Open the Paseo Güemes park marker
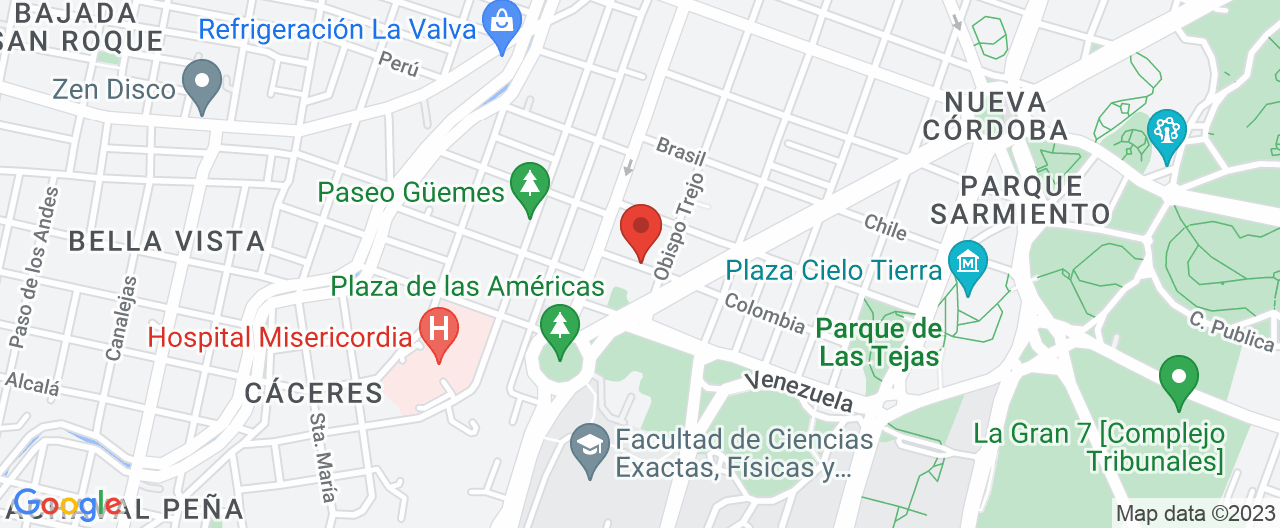Image resolution: width=1280 pixels, height=528 pixels. (x=529, y=185)
